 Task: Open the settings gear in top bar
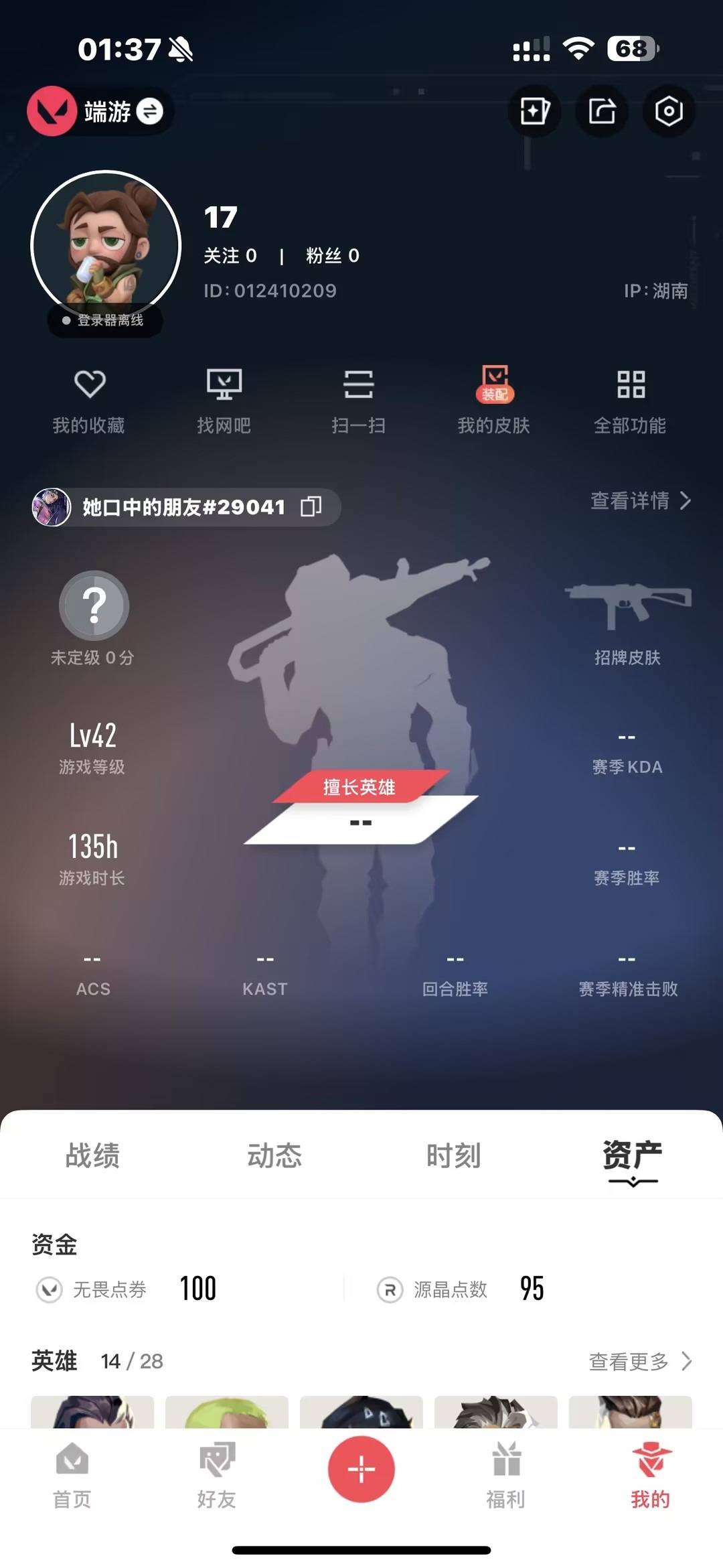669,112
